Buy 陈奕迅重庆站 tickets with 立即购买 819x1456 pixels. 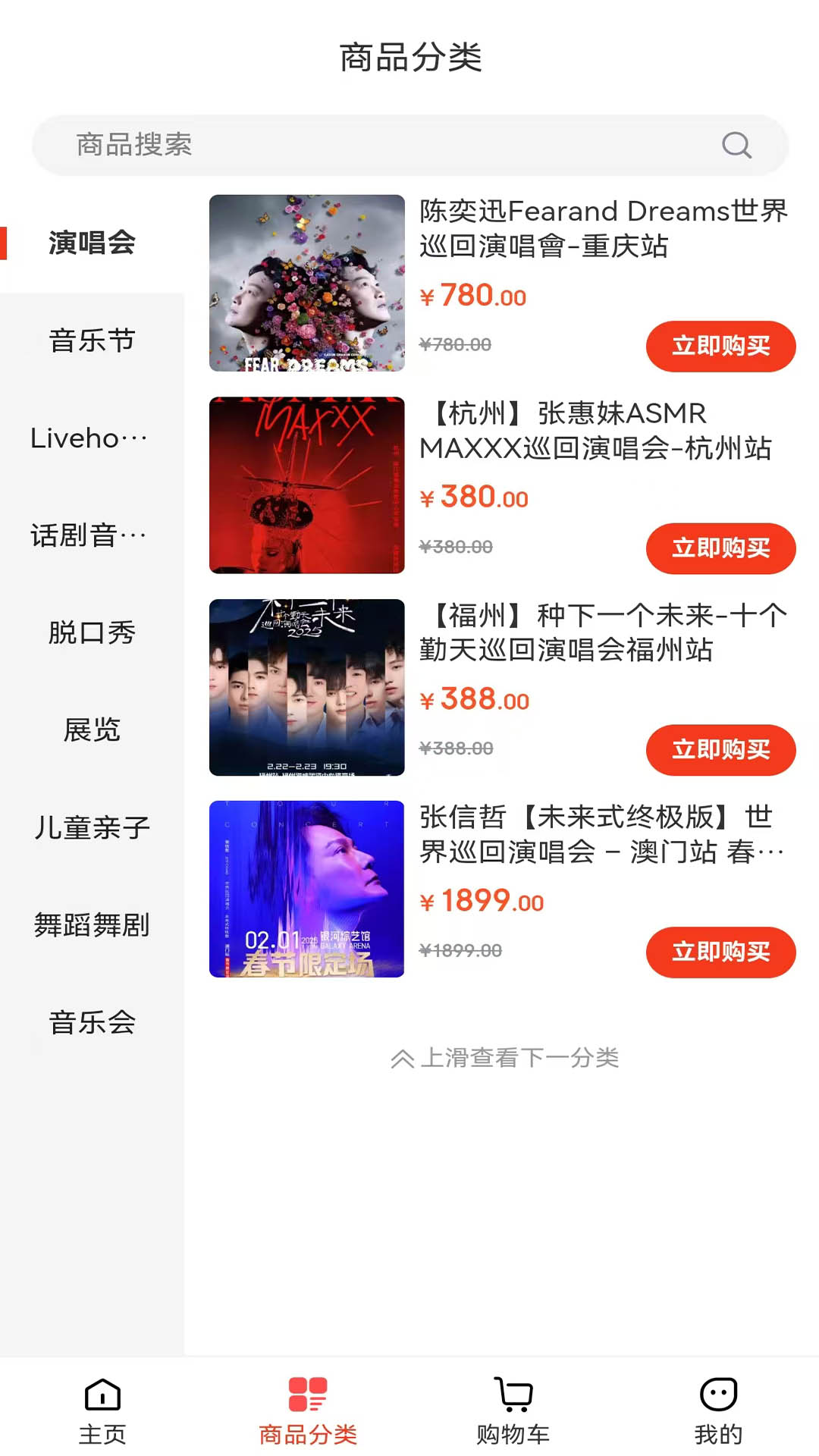tap(720, 347)
